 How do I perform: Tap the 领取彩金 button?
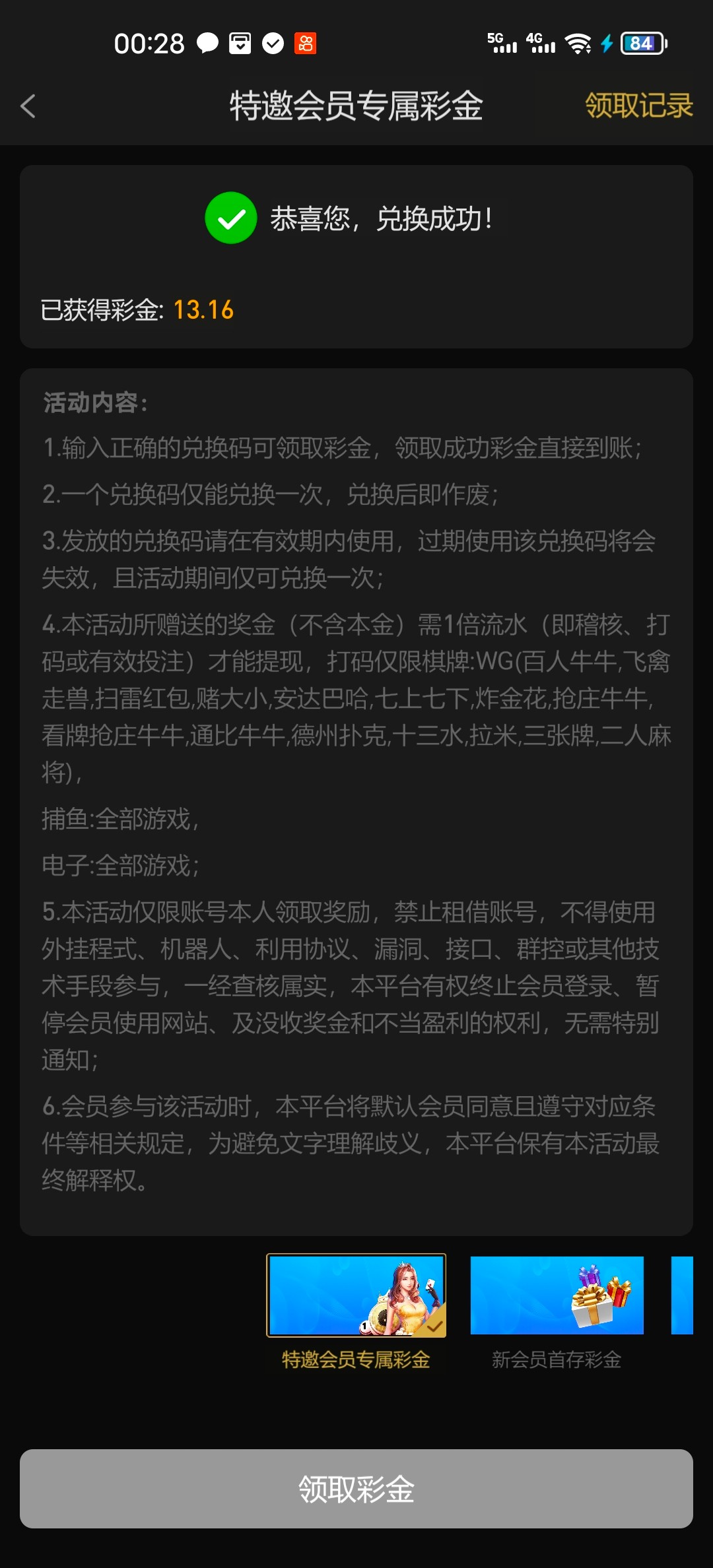pyautogui.click(x=356, y=1489)
